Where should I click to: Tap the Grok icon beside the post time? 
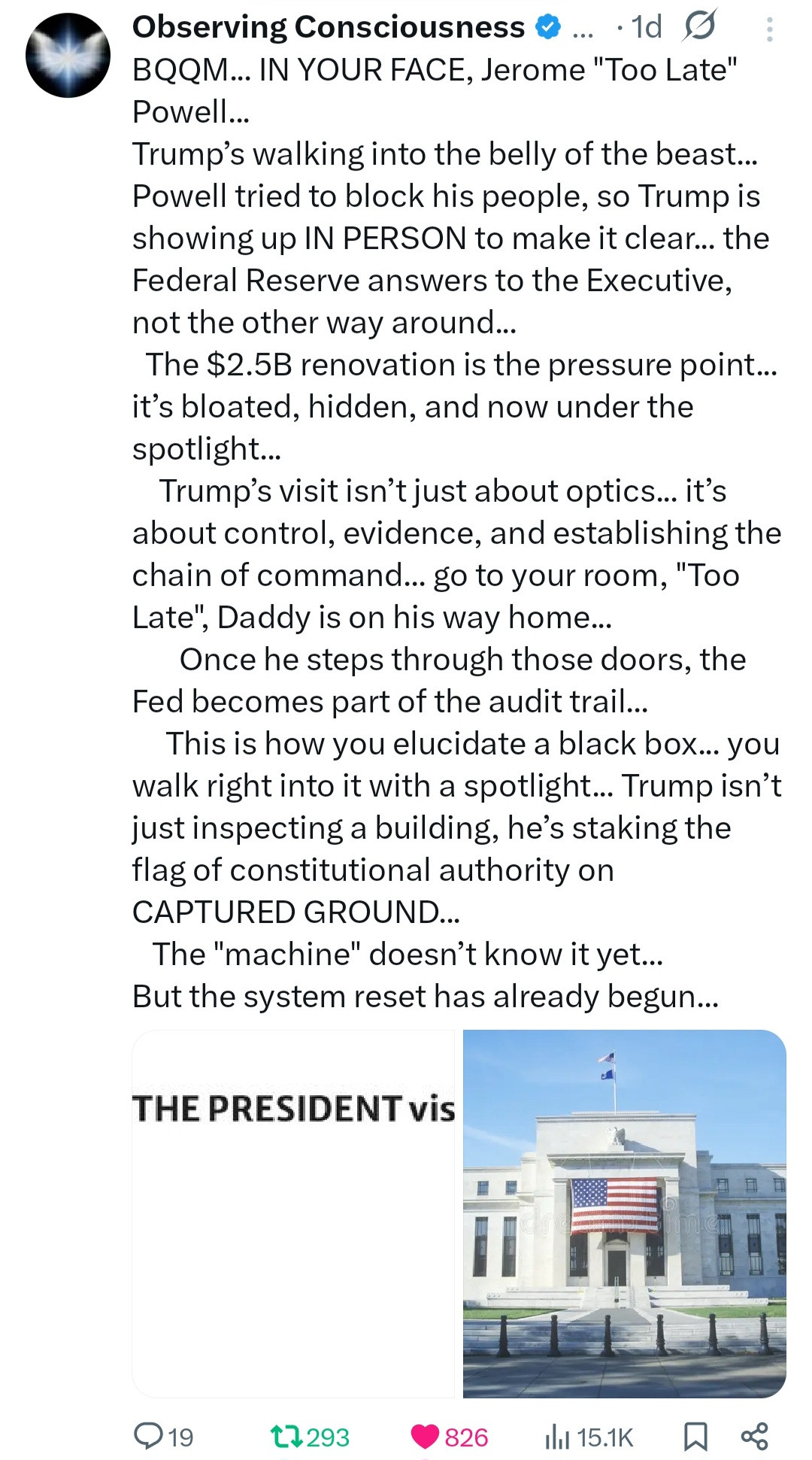point(699,27)
